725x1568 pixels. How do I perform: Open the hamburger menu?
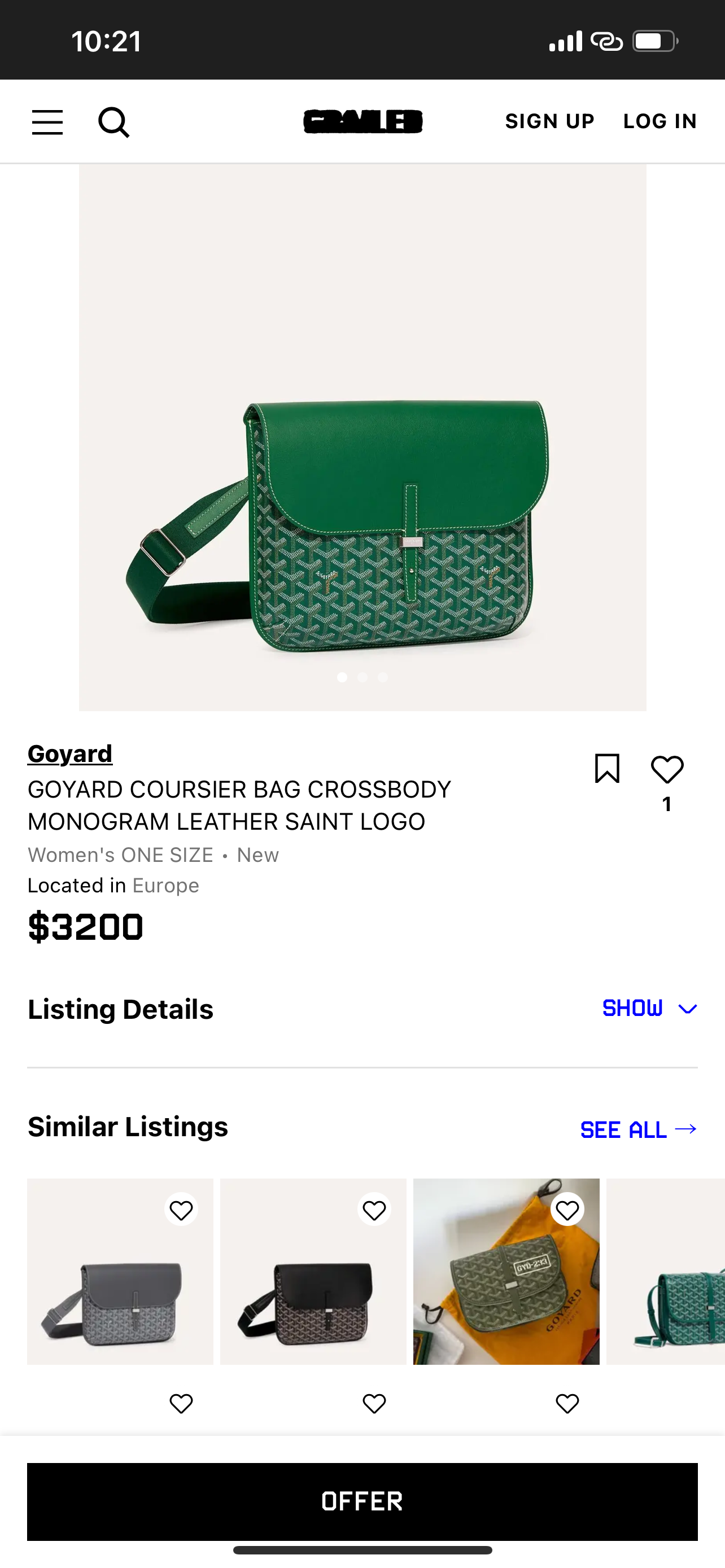coord(47,122)
